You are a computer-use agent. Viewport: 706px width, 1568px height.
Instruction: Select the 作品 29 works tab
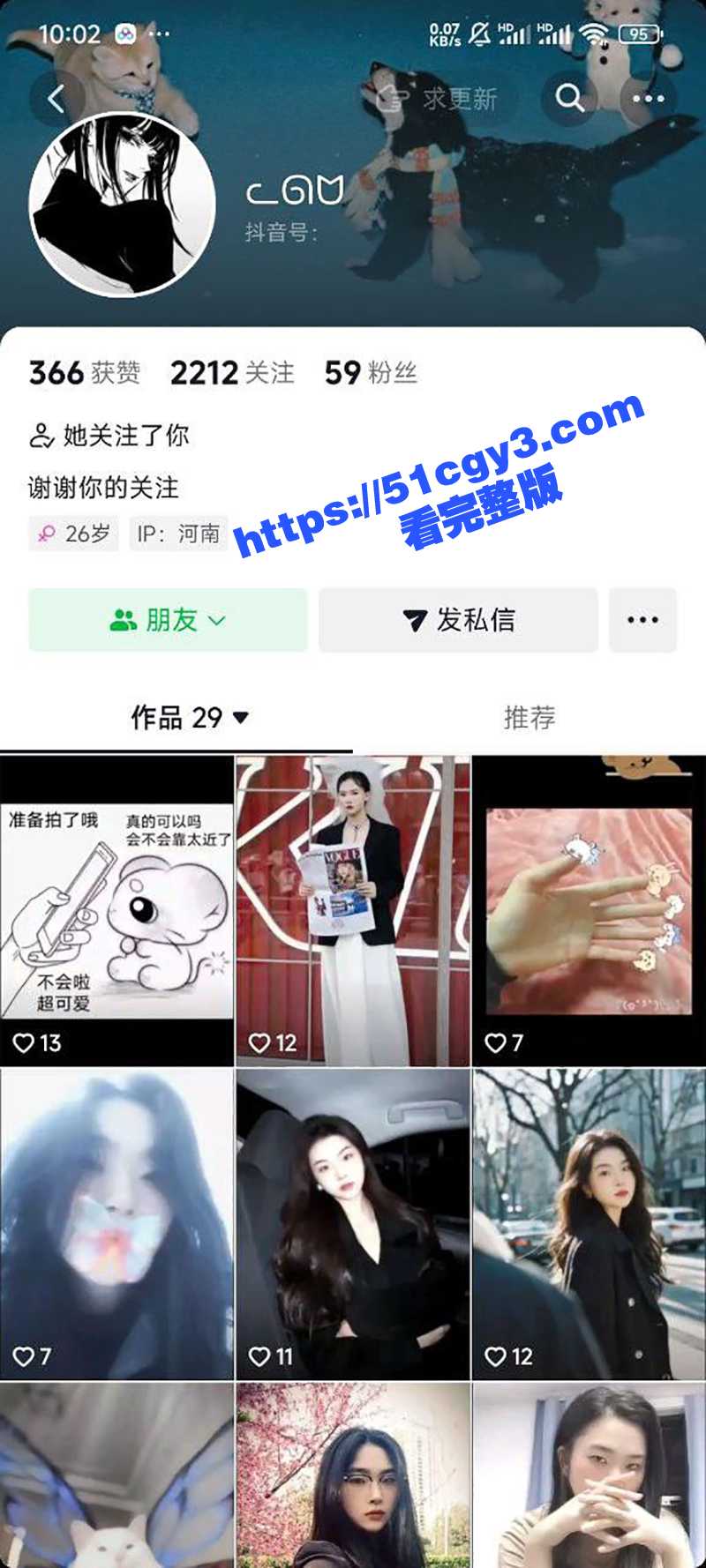(189, 717)
